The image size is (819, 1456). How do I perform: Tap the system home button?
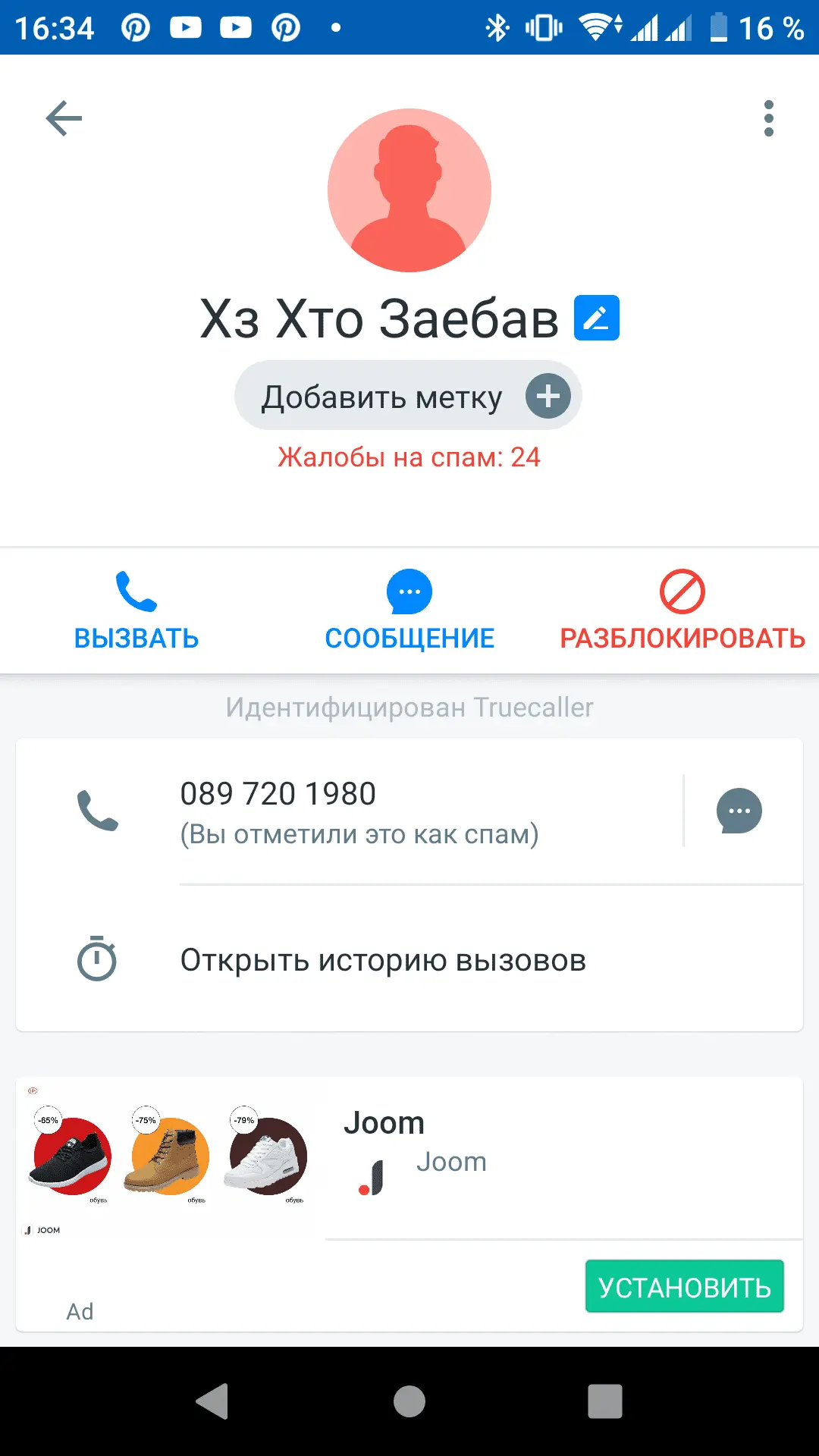point(409,1401)
